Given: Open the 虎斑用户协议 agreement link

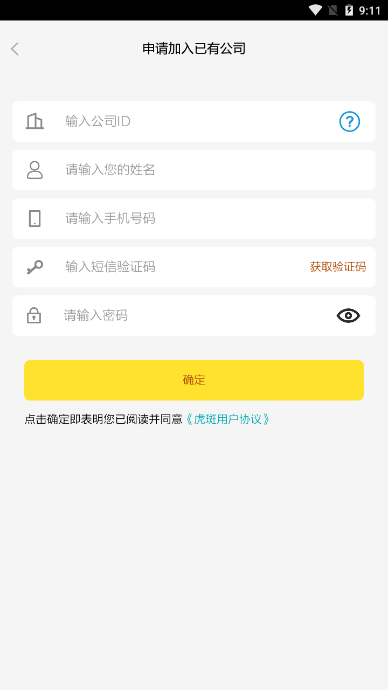Looking at the screenshot, I should 227,419.
